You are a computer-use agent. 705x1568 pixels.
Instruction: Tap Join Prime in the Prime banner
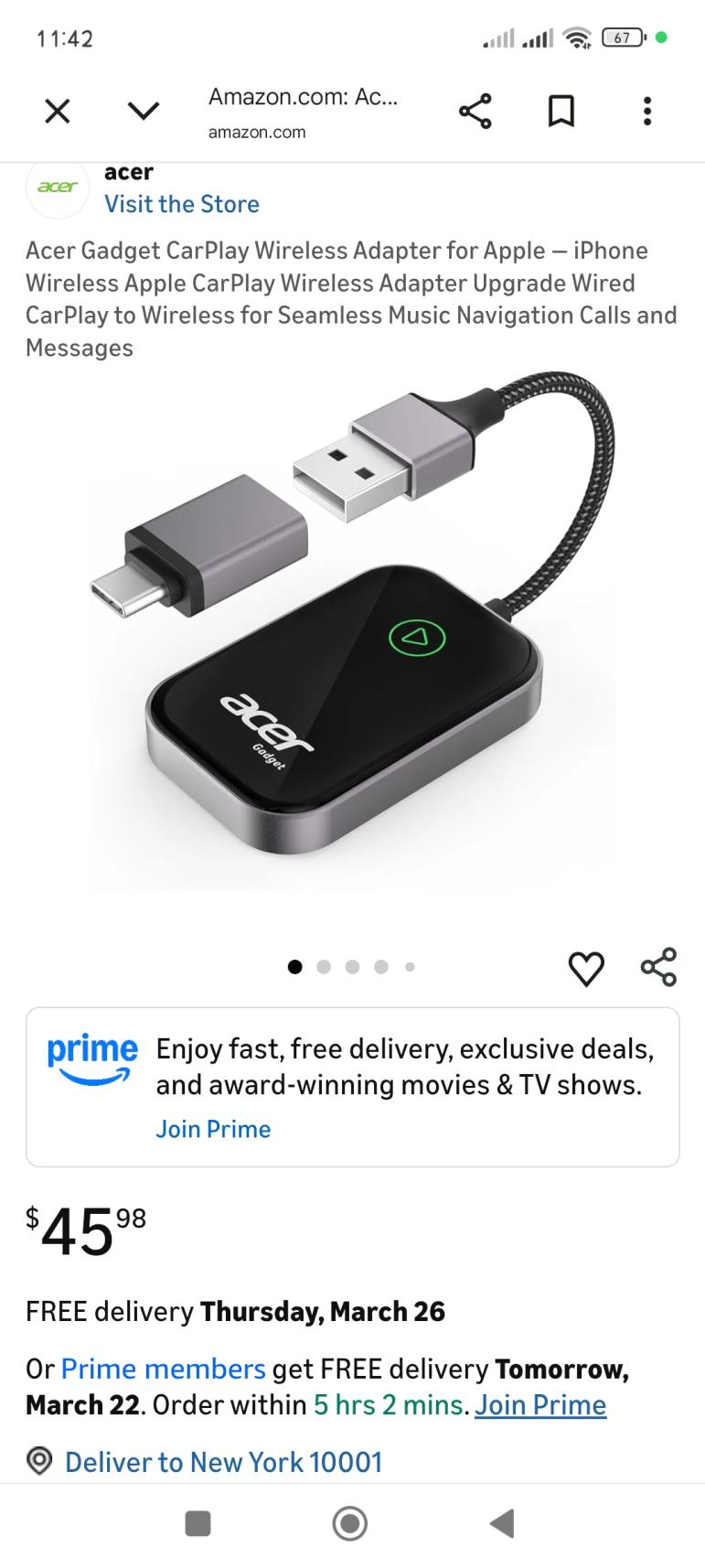click(213, 1129)
